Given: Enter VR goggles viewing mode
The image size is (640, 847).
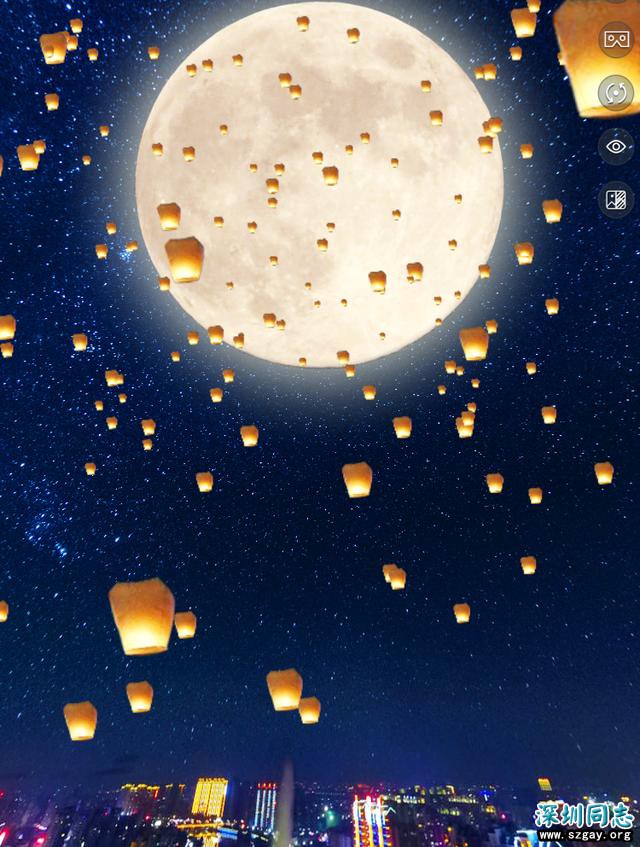Looking at the screenshot, I should pos(616,40).
